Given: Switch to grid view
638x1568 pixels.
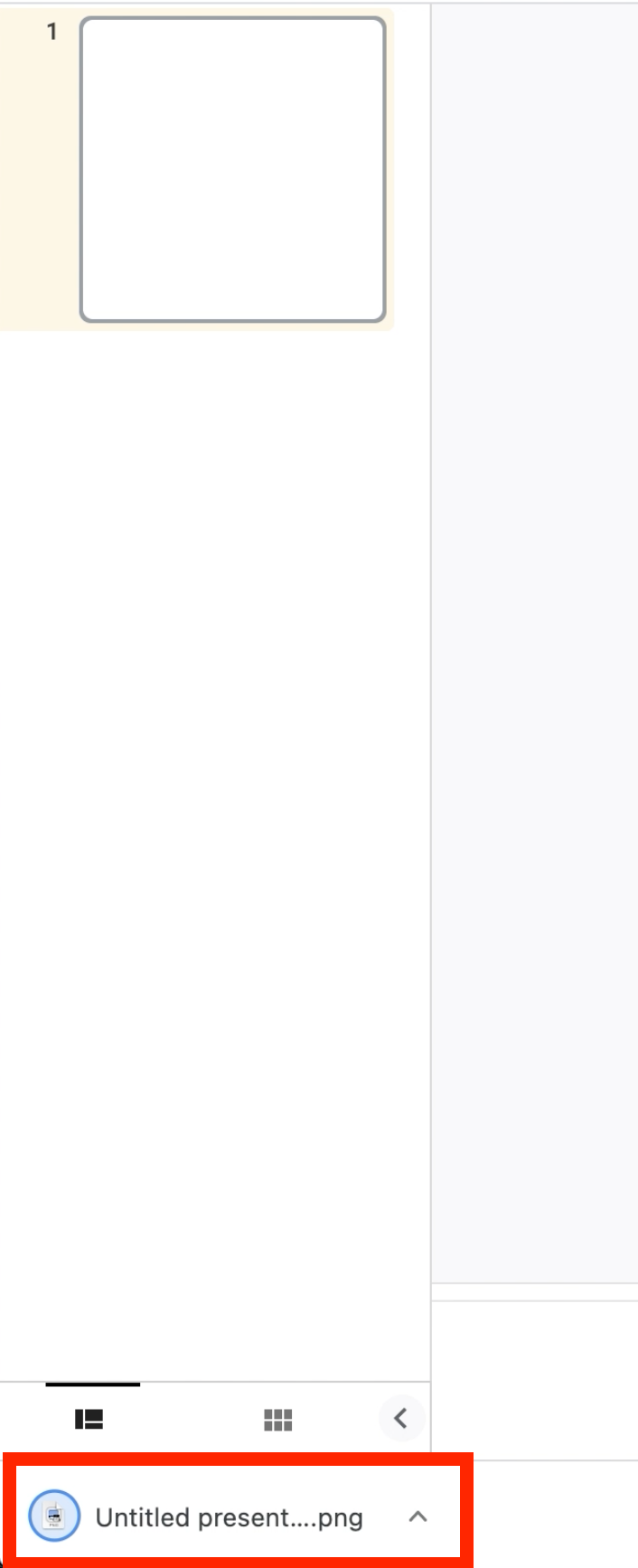Looking at the screenshot, I should pos(277,1420).
